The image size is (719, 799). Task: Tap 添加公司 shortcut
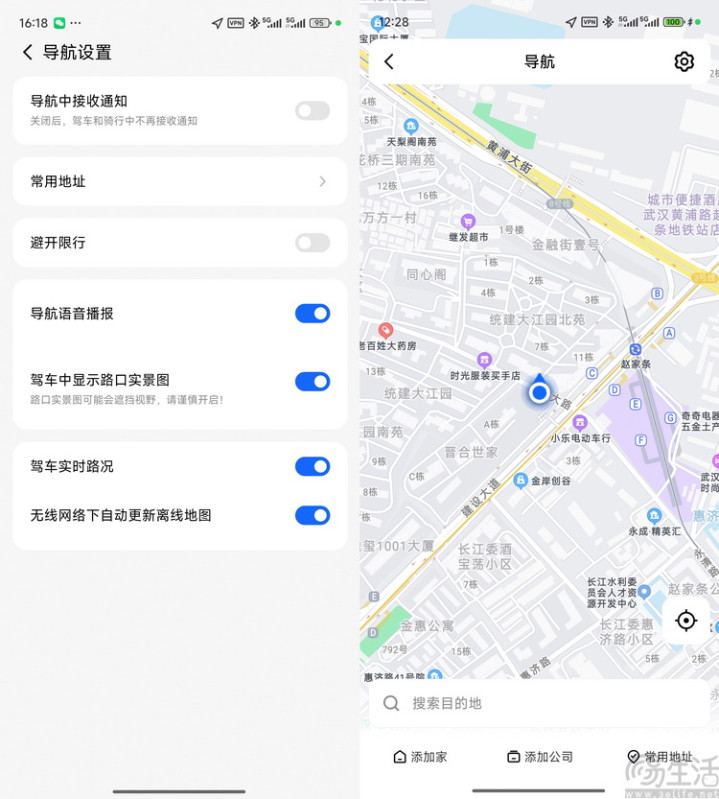539,757
